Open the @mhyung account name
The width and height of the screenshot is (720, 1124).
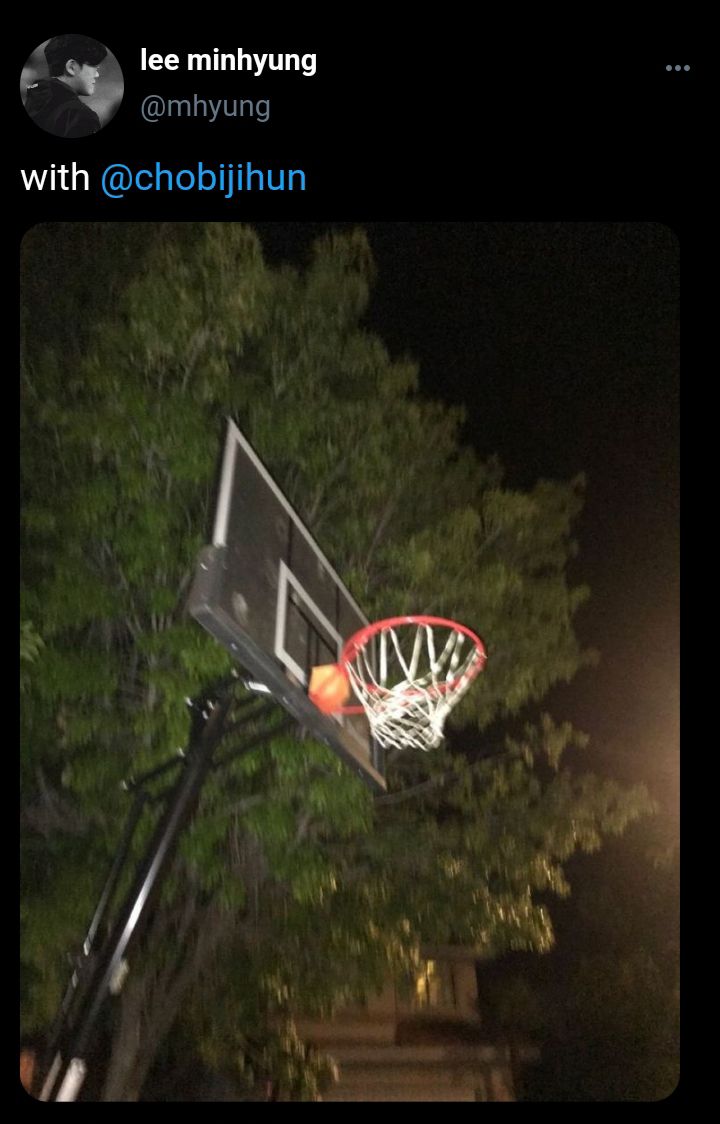205,107
